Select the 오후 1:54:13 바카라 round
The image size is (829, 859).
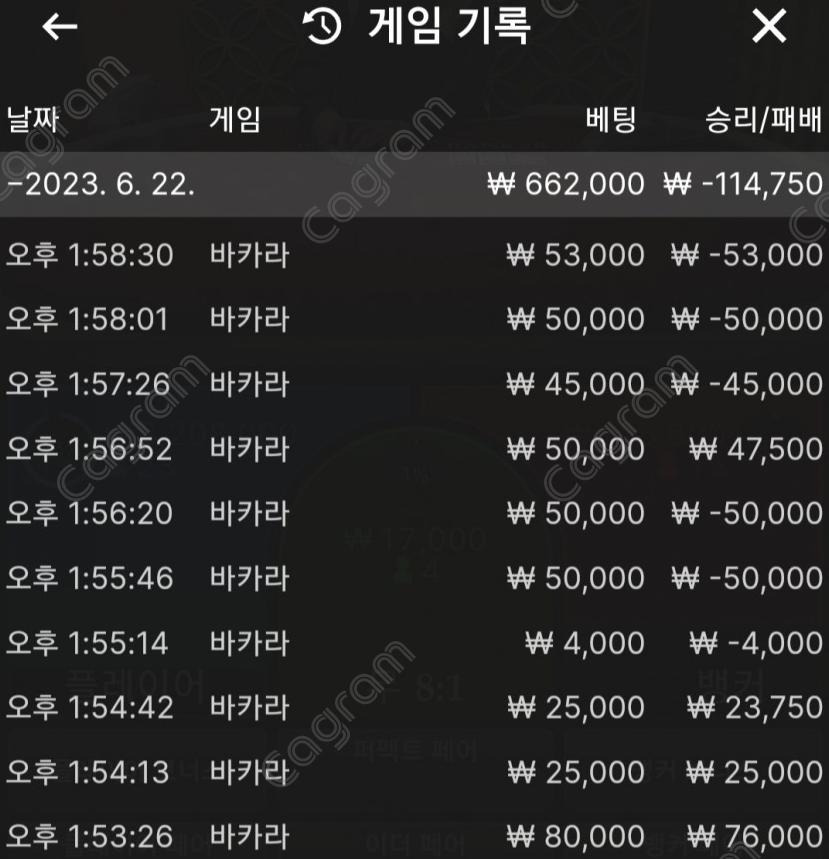click(x=414, y=772)
